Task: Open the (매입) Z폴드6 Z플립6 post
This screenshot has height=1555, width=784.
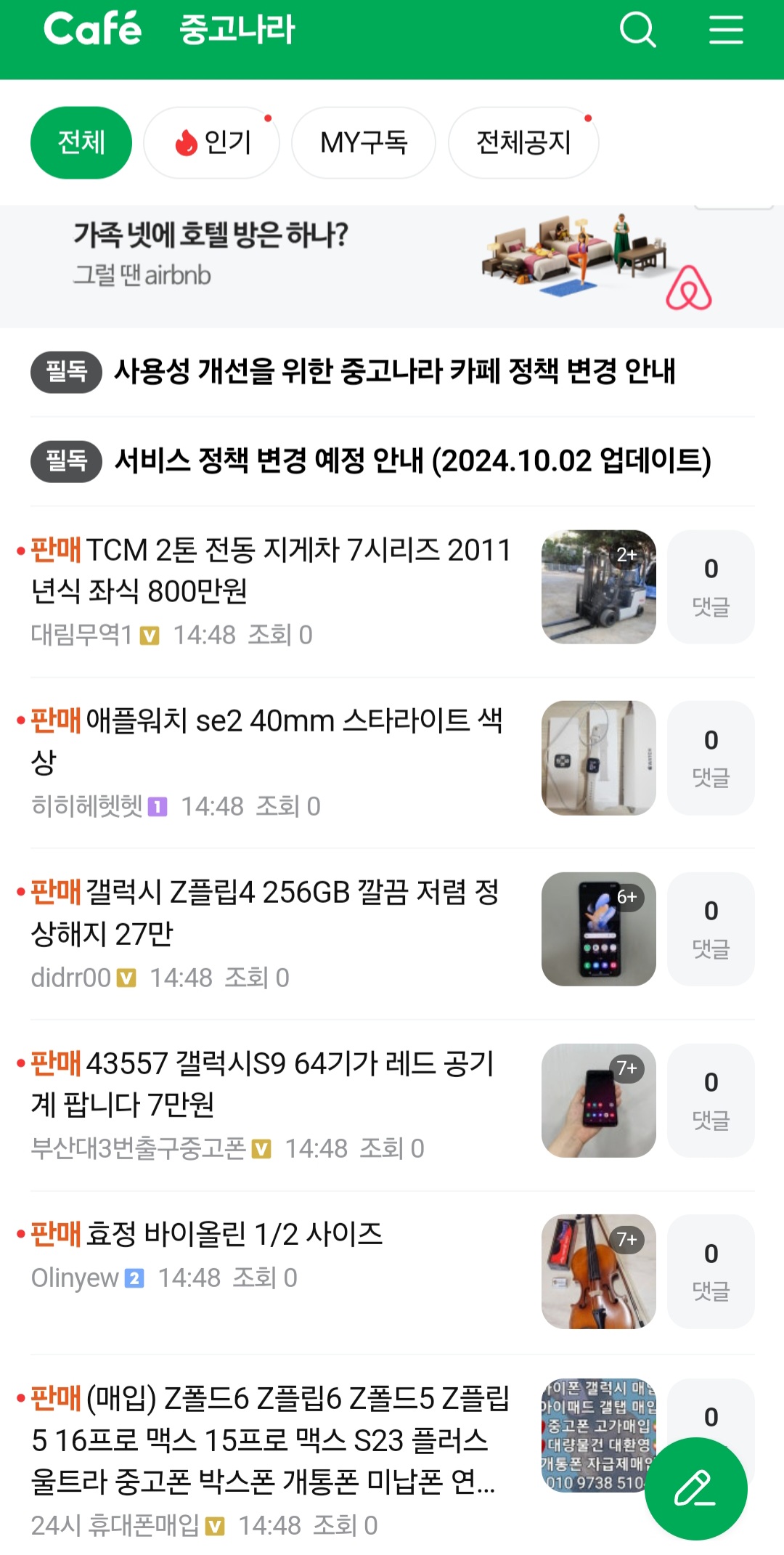Action: pos(270,1440)
